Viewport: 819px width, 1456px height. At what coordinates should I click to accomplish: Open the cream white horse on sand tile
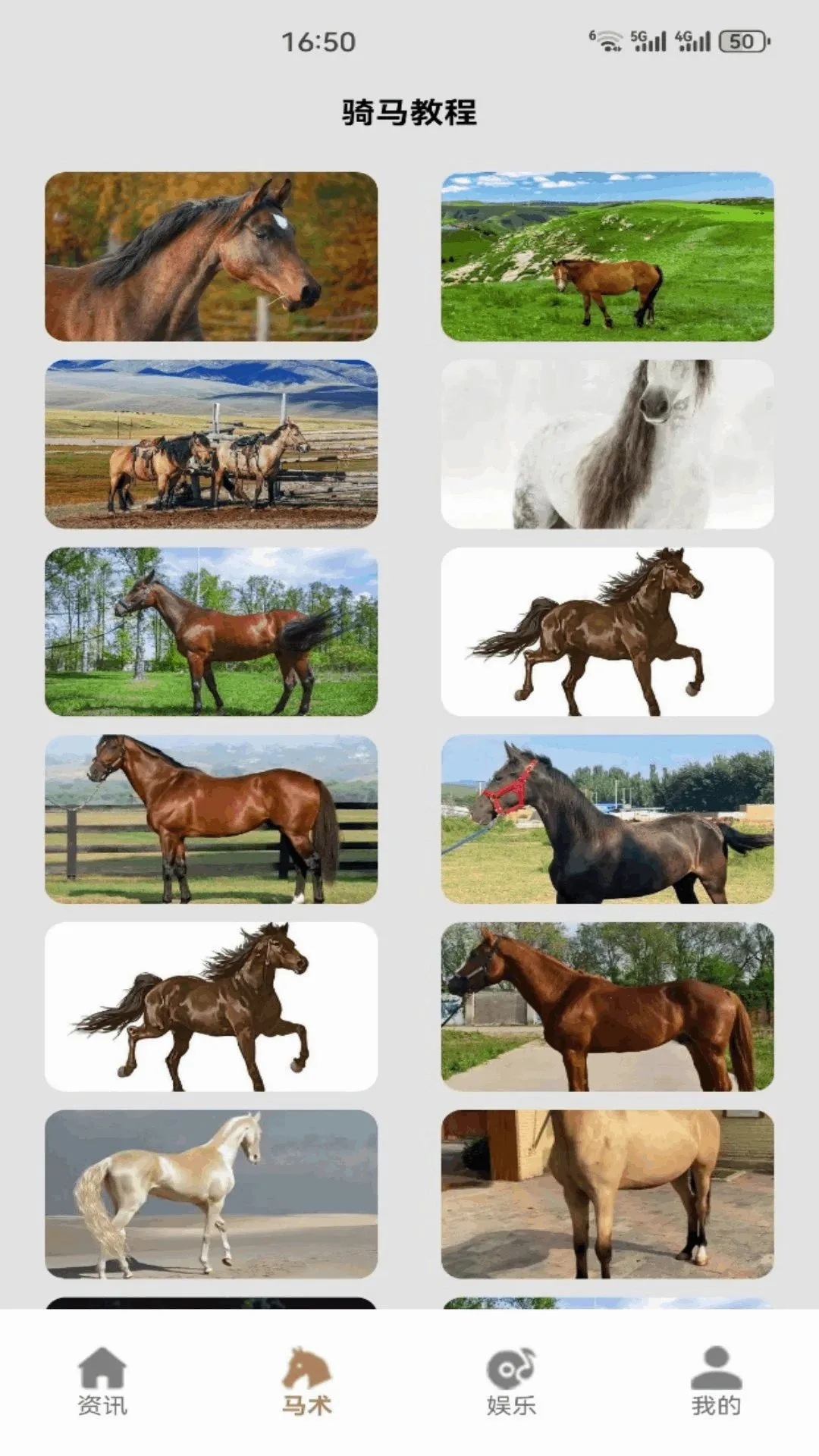211,1194
